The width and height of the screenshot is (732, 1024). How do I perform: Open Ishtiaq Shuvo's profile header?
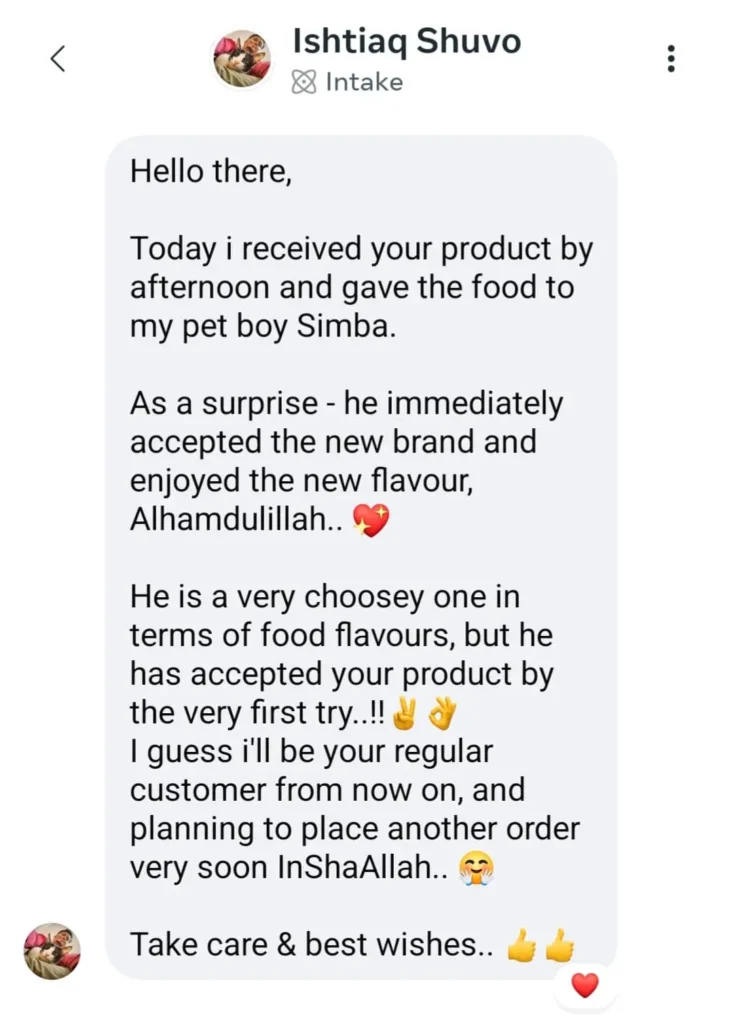[405, 43]
